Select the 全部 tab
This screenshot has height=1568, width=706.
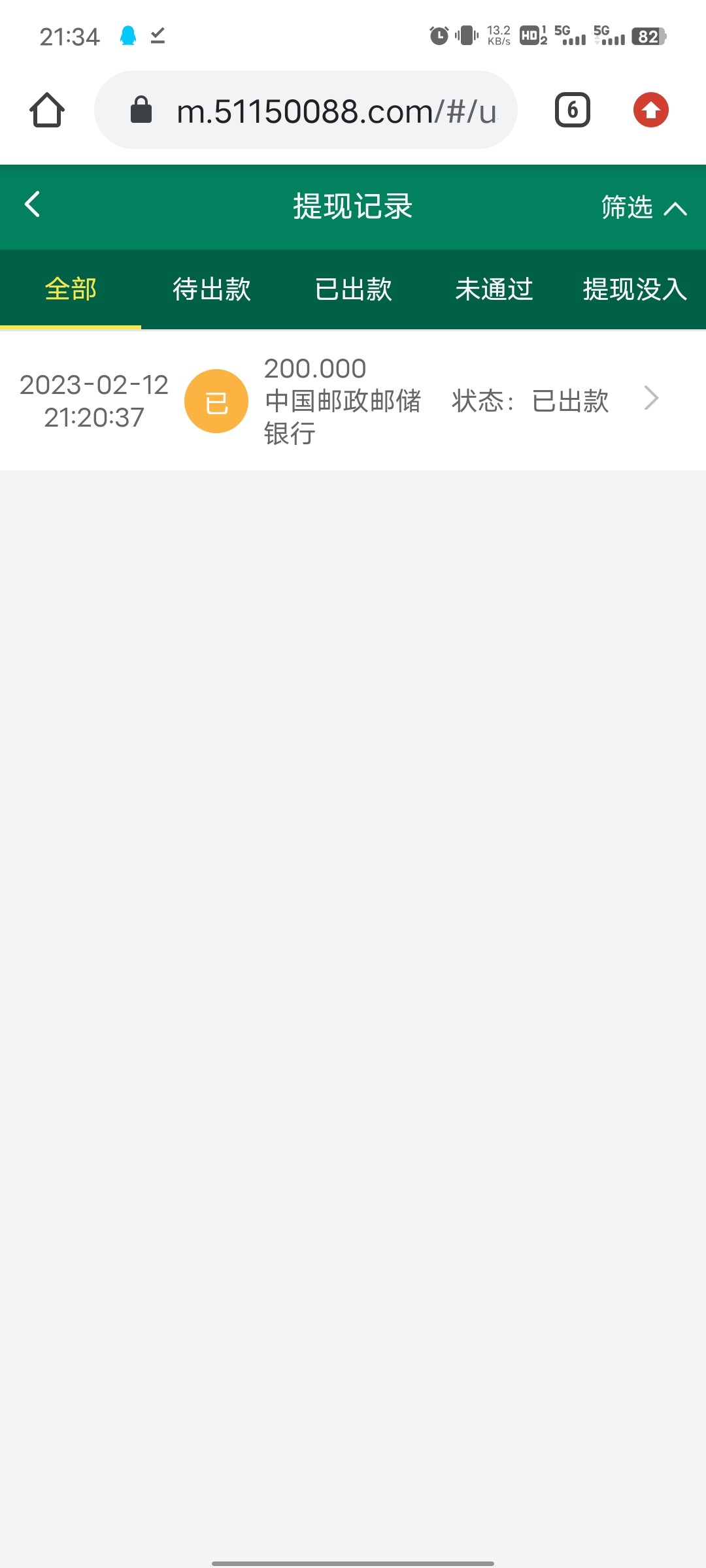point(71,289)
